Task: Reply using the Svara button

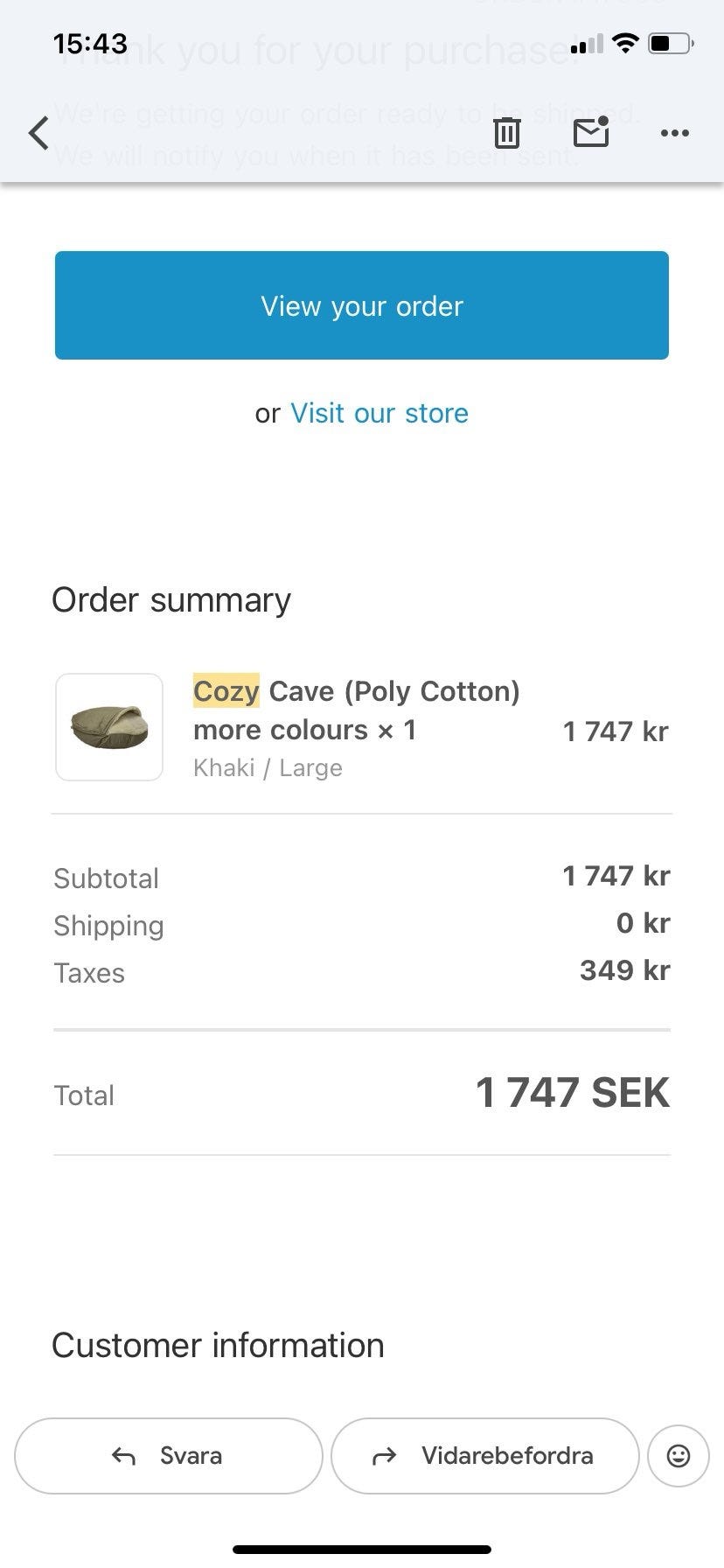Action: [169, 1456]
